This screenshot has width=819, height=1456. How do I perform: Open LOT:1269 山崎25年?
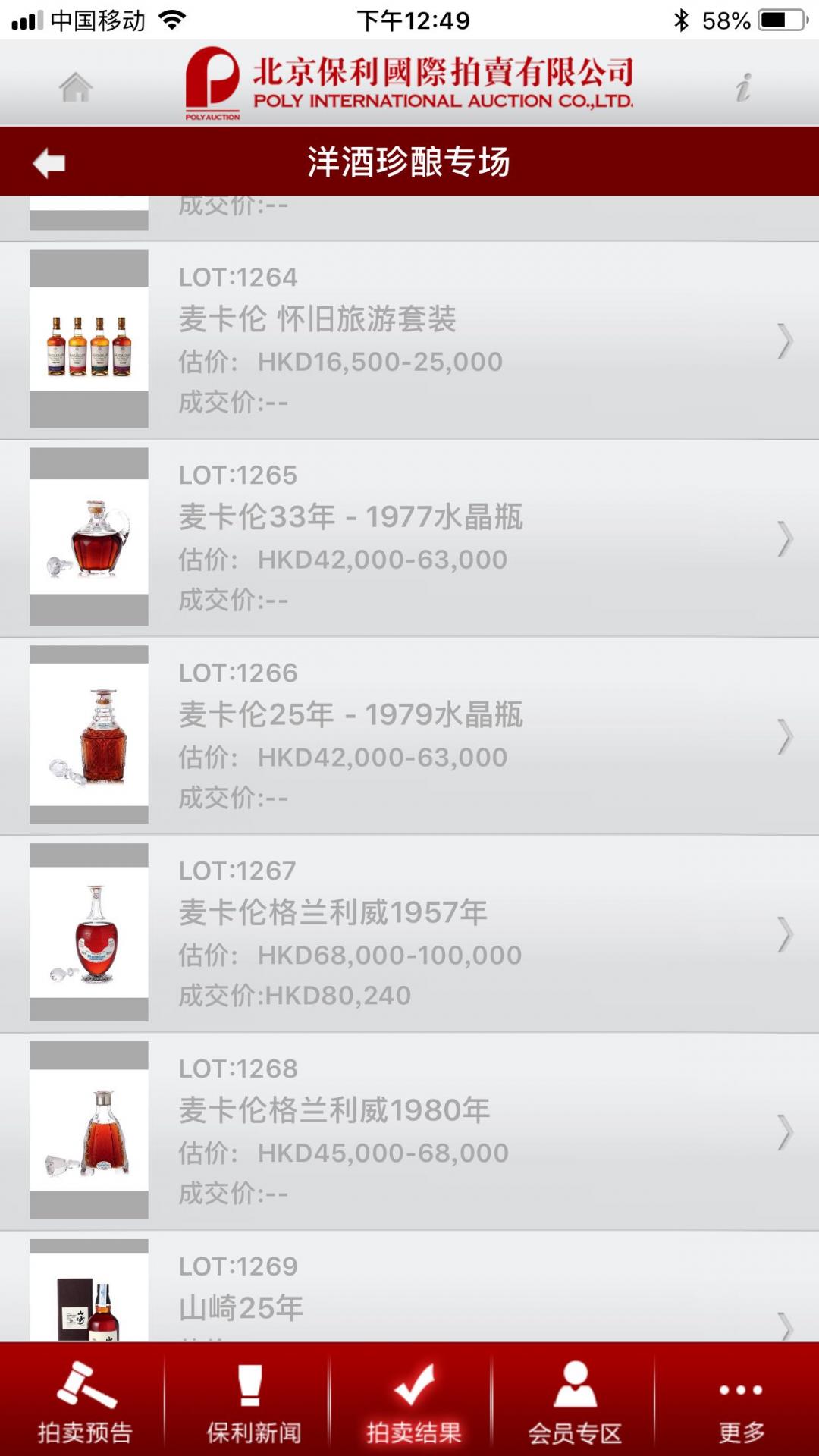click(409, 1289)
